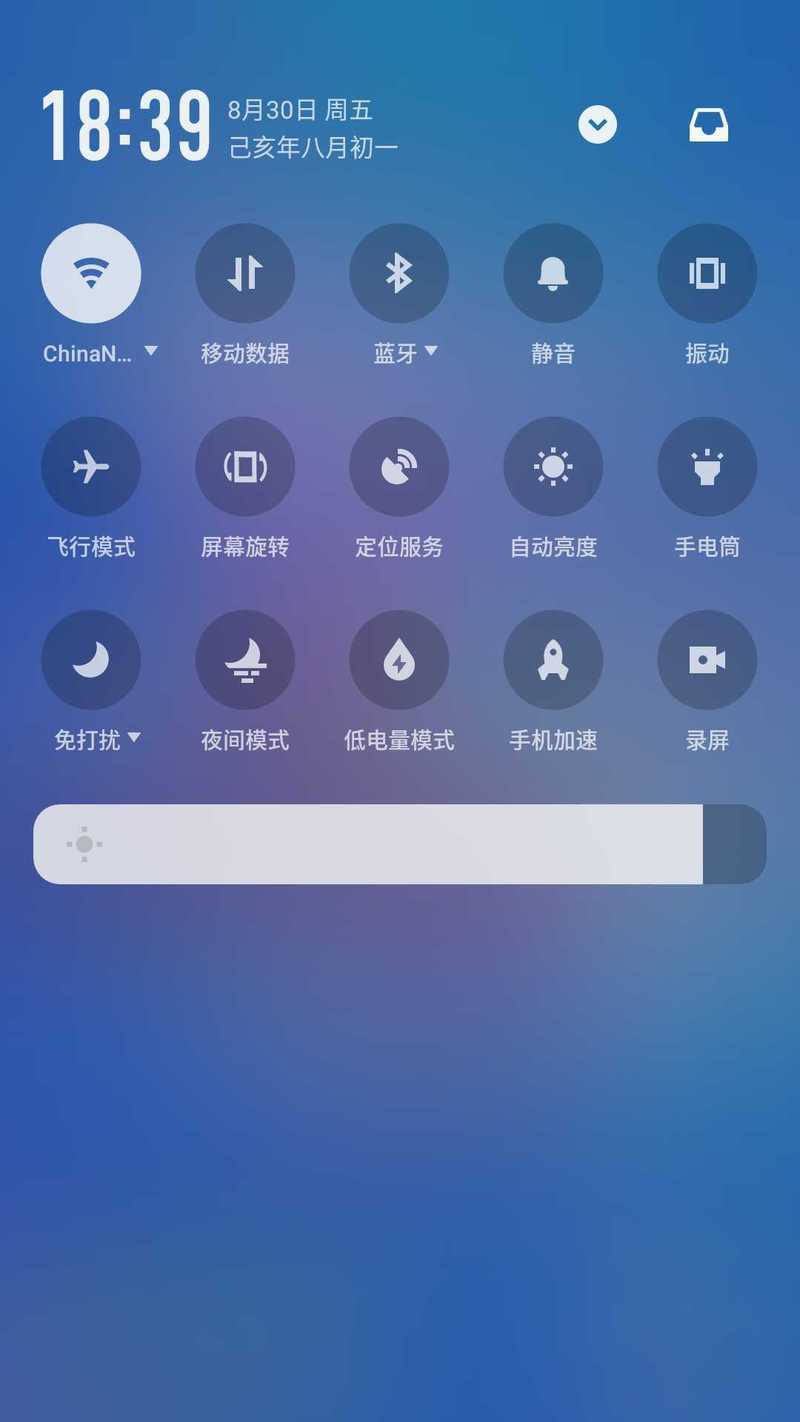The width and height of the screenshot is (800, 1422).
Task: Tap 手机加速 phone boost
Action: pos(553,660)
